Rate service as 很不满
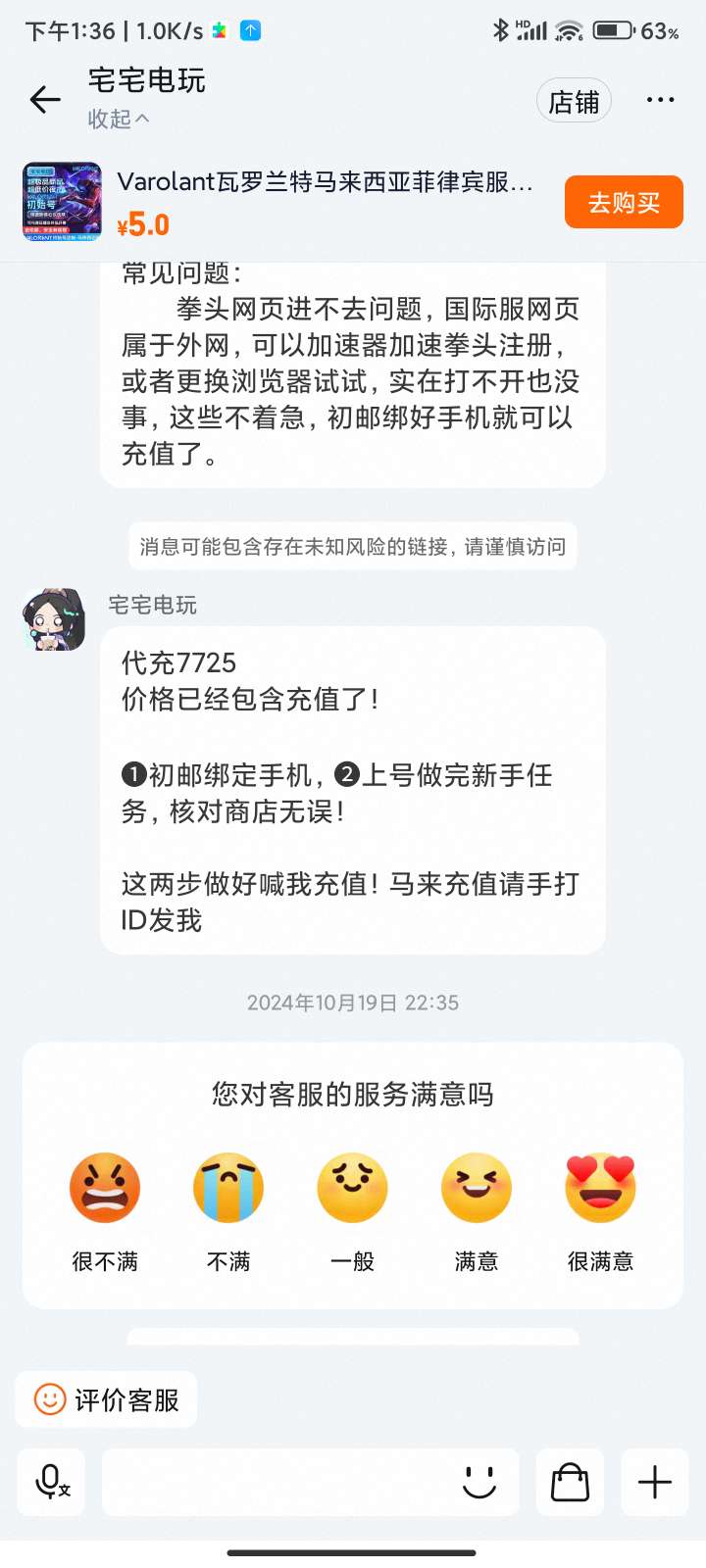 [x=105, y=1188]
